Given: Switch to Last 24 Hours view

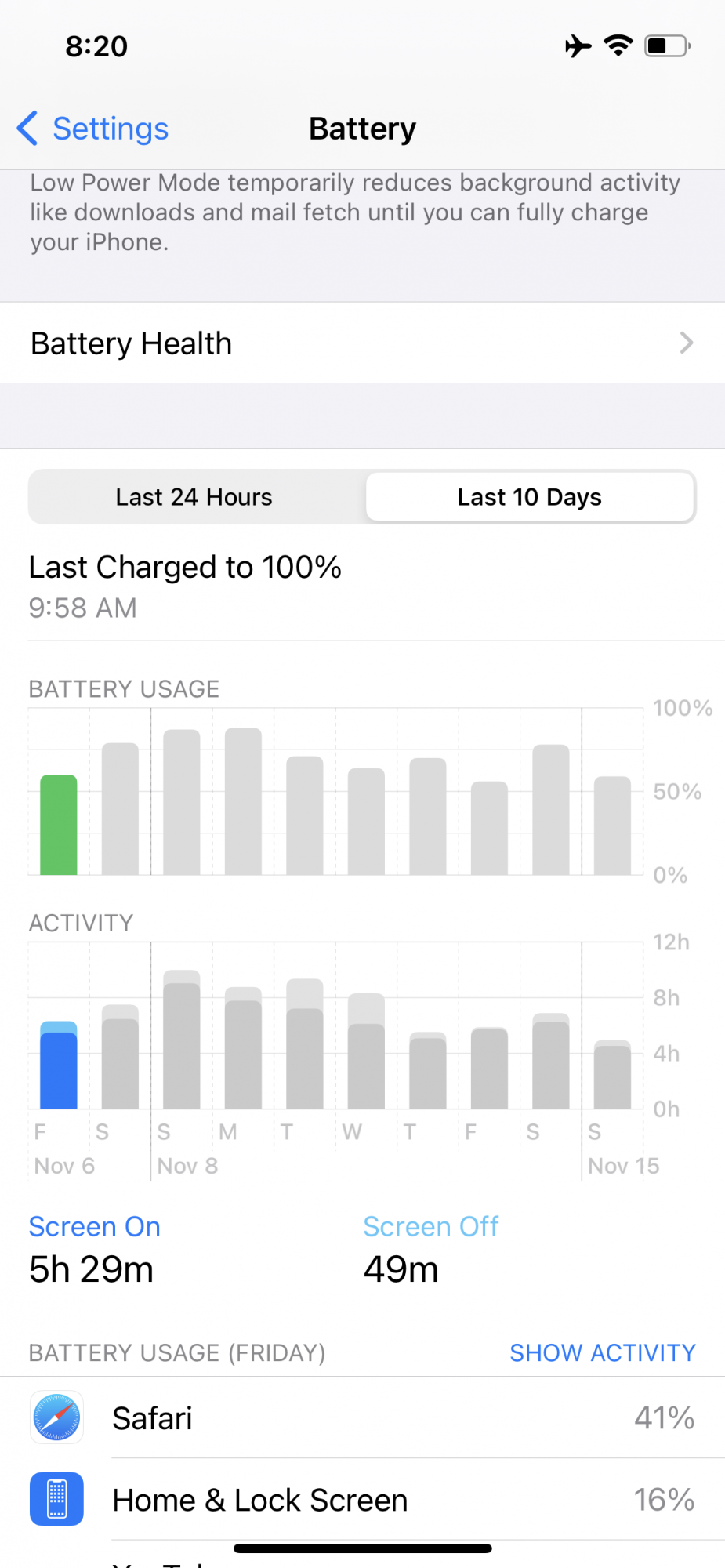Looking at the screenshot, I should pos(194,497).
